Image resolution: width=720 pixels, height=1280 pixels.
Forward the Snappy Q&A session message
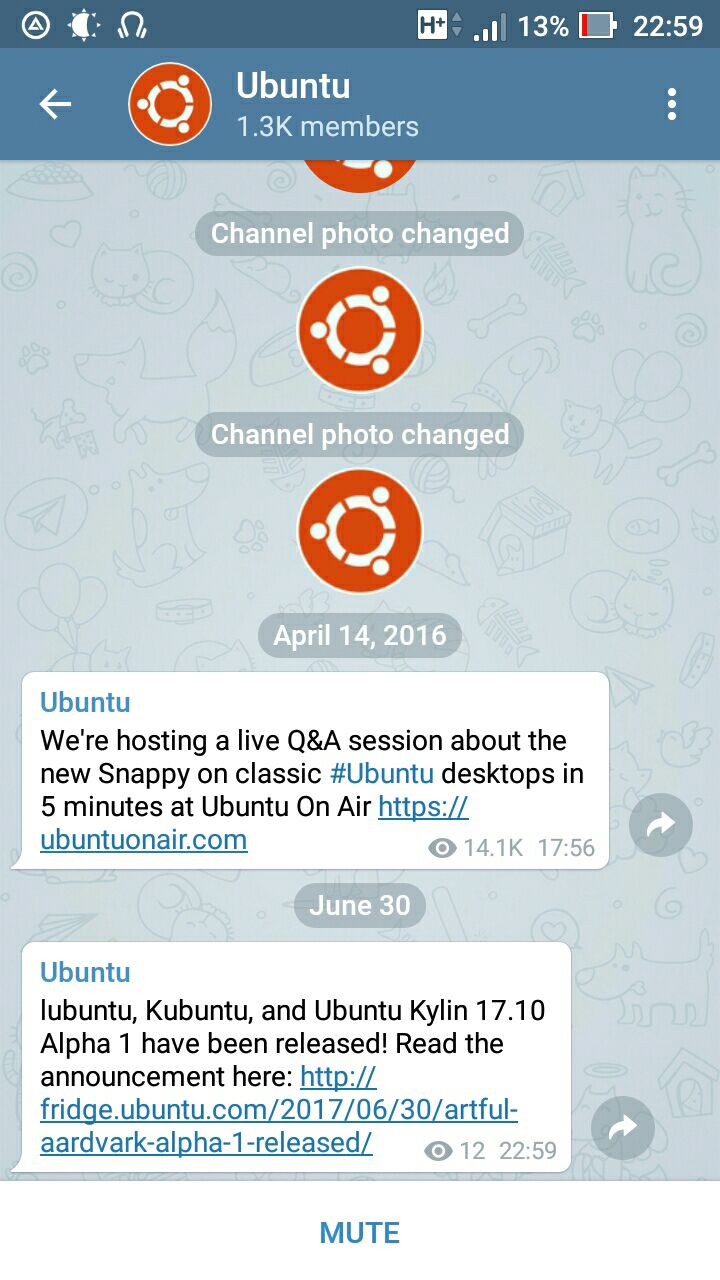click(x=660, y=824)
